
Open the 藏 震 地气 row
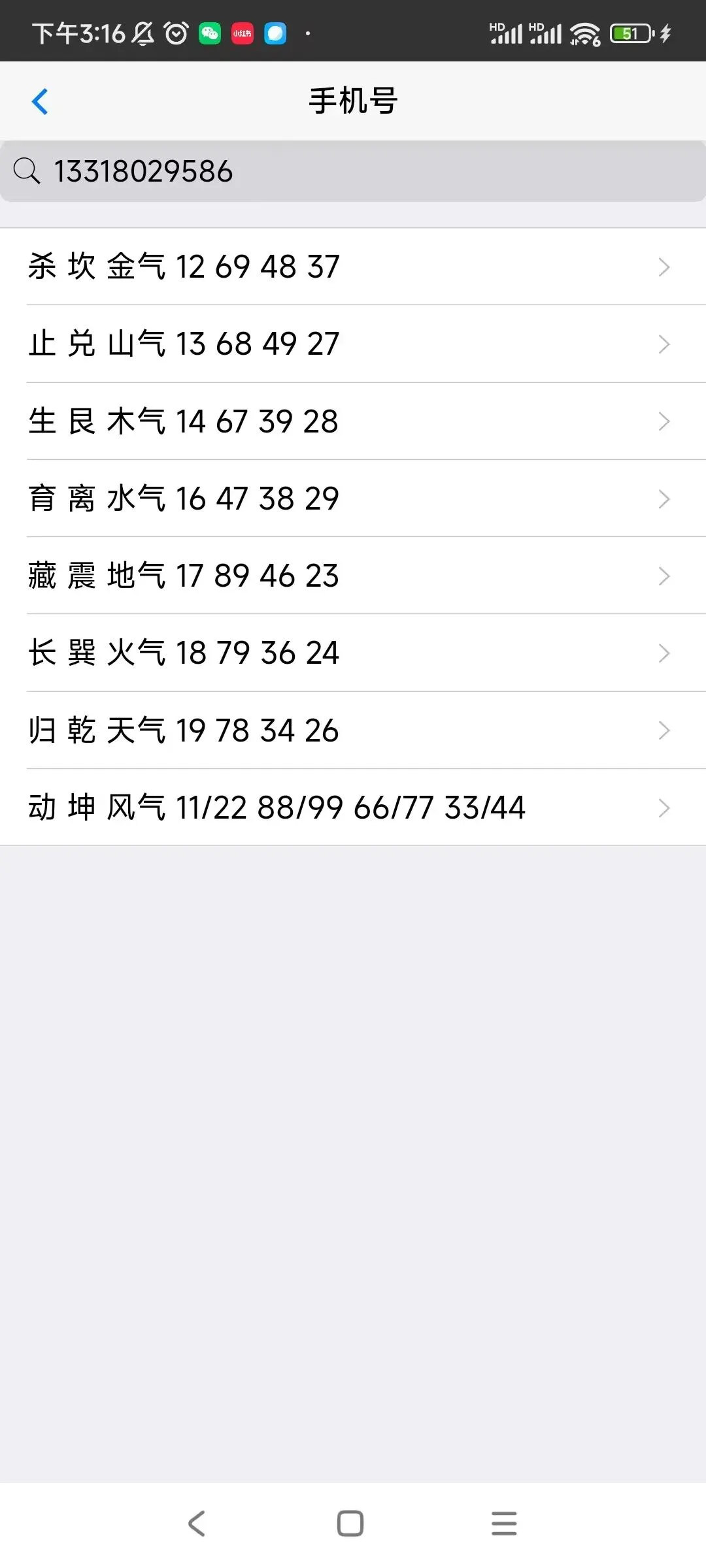point(353,576)
